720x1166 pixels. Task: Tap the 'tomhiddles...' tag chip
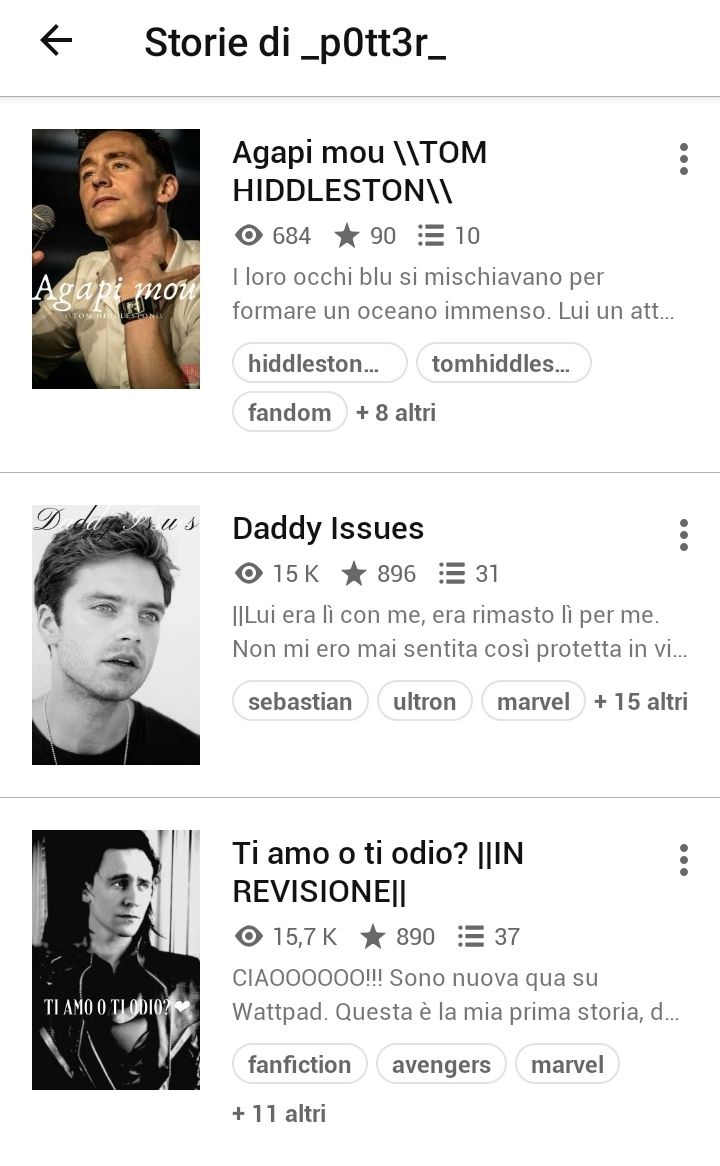[504, 364]
